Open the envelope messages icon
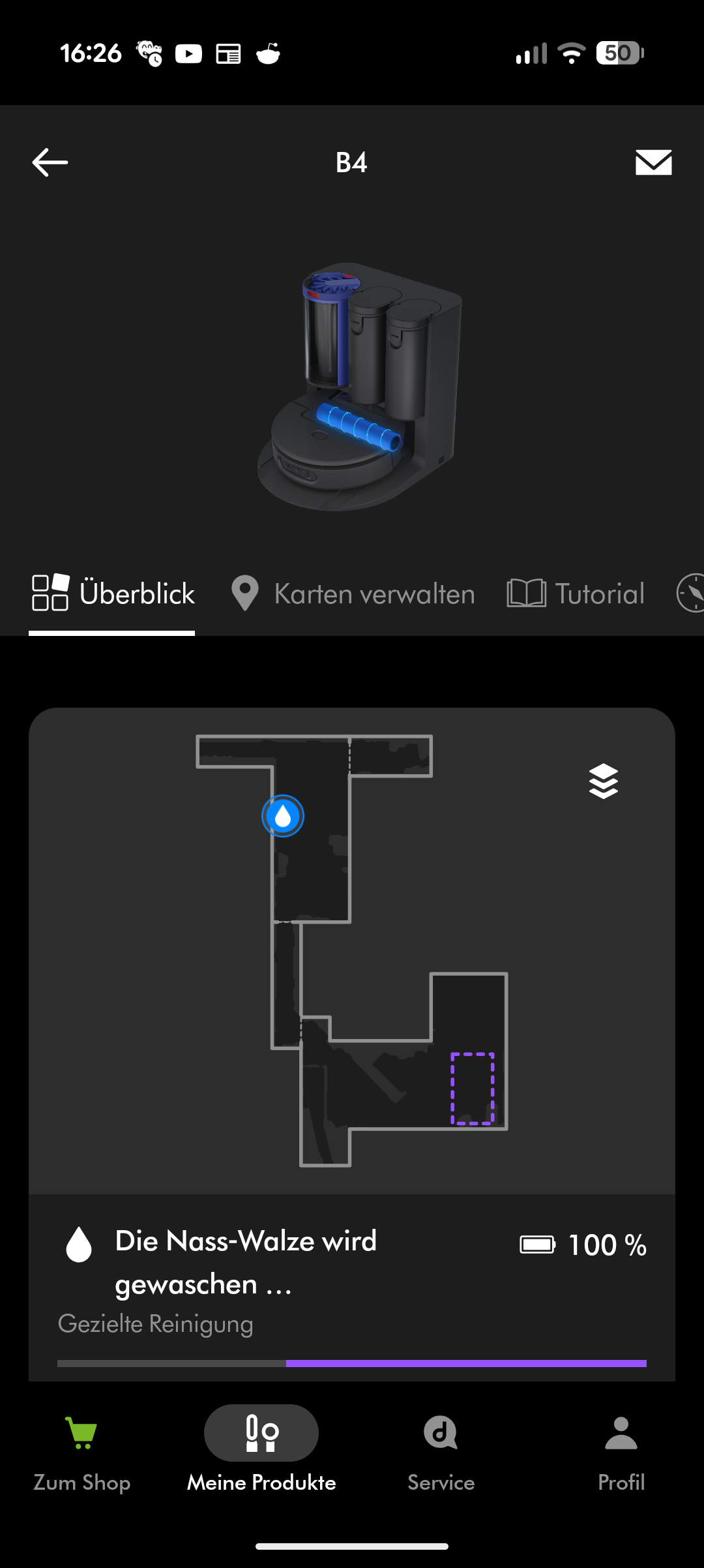 pyautogui.click(x=653, y=162)
